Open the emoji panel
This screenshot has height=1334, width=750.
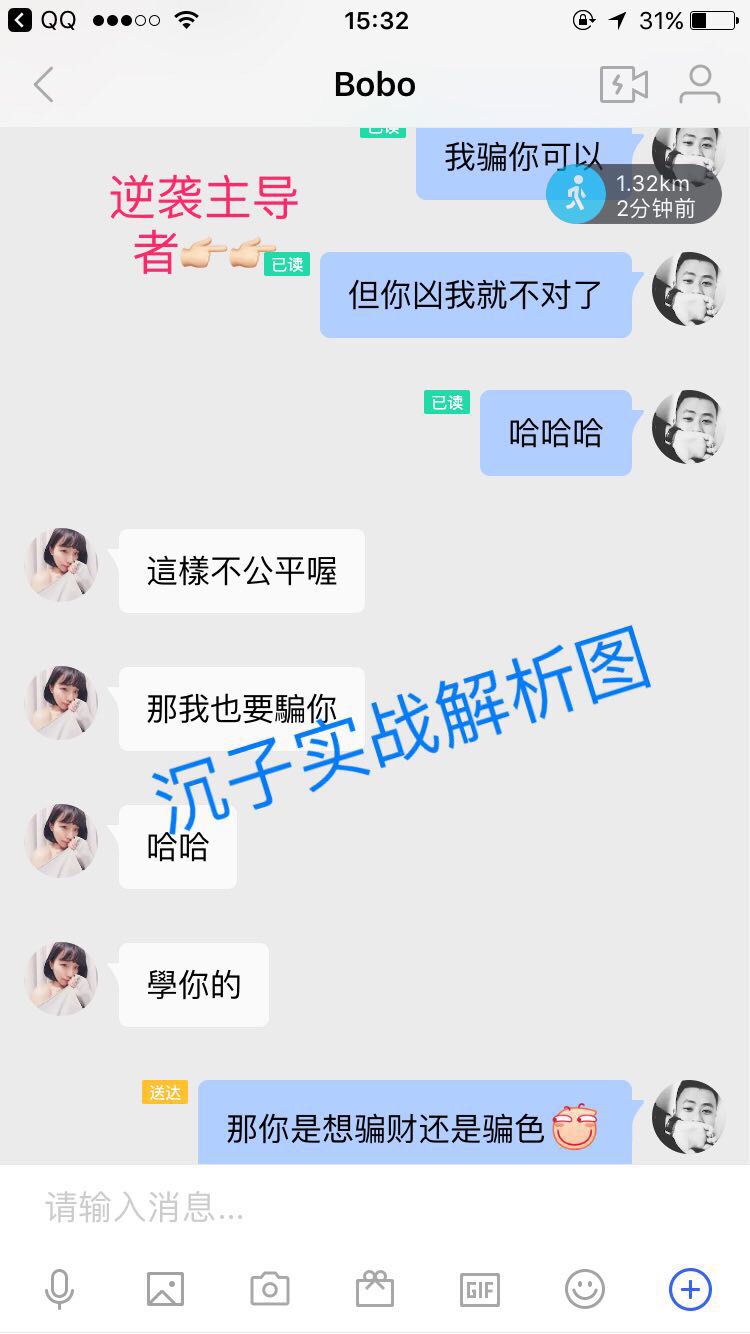585,1289
